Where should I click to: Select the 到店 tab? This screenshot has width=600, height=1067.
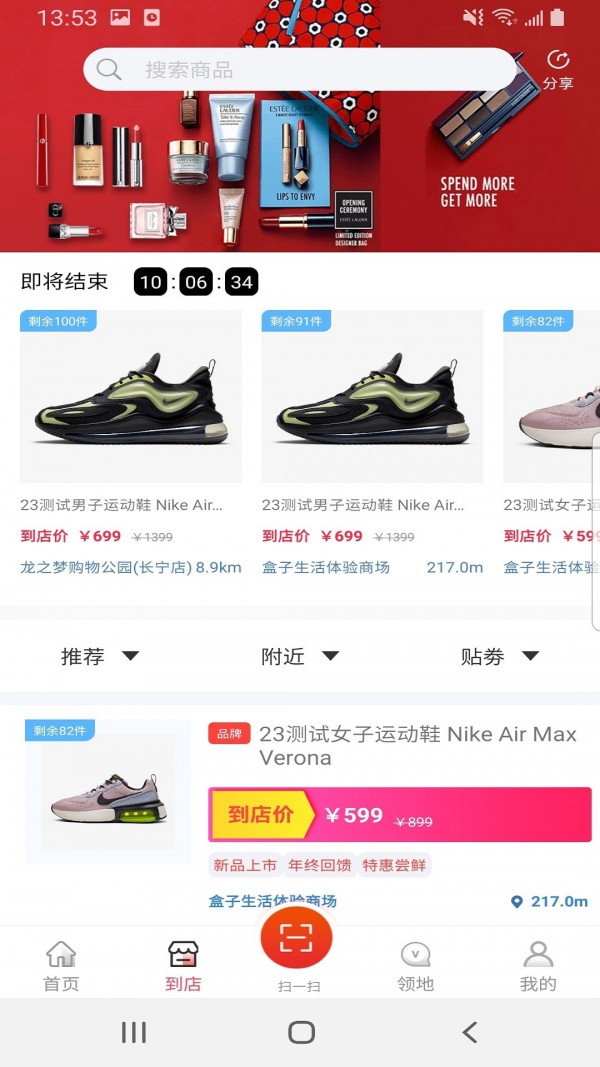[x=183, y=966]
